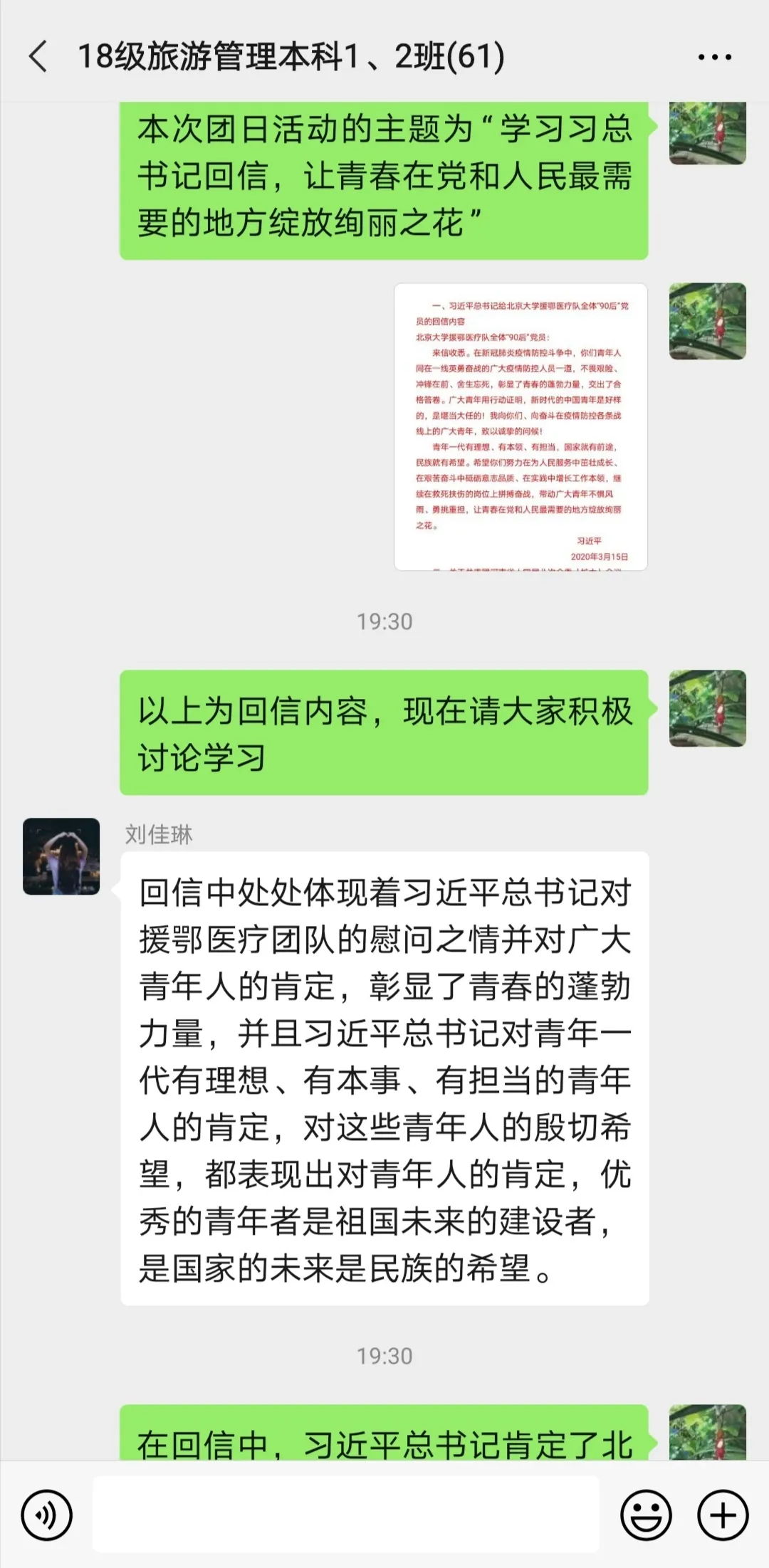Open group chat info via three-dot menu

714,57
